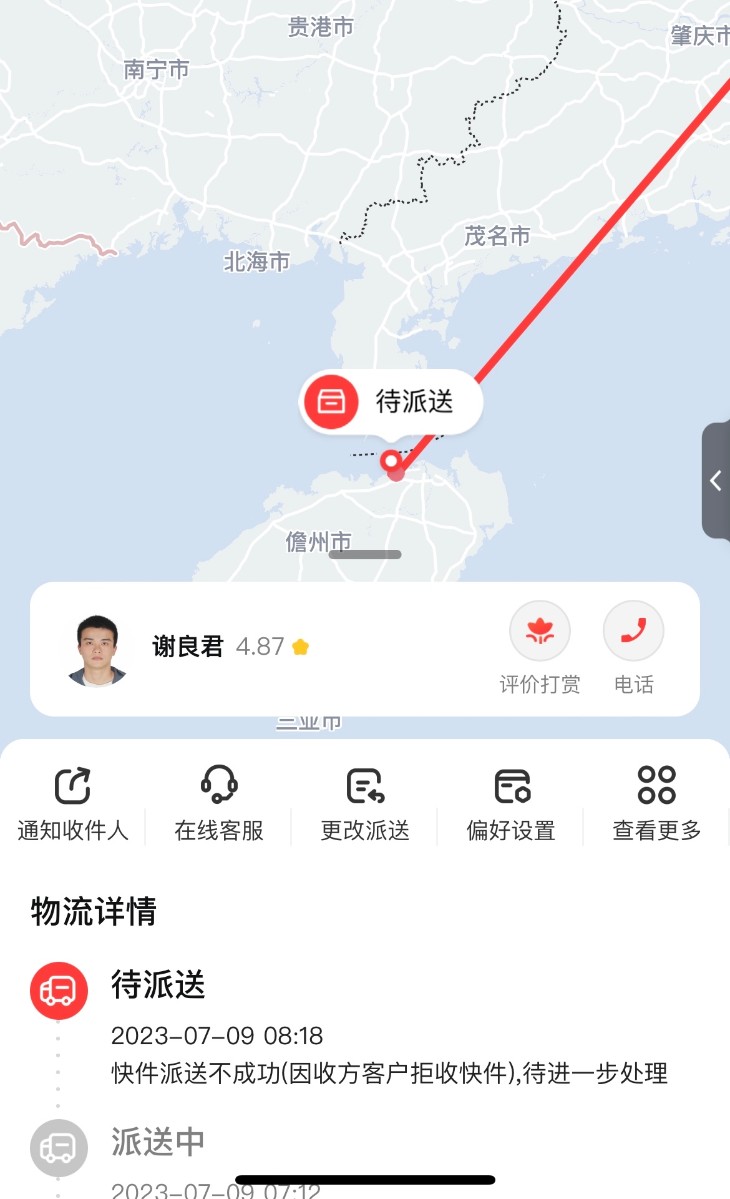Open 在线客服 online support
The width and height of the screenshot is (730, 1199).
pos(219,804)
